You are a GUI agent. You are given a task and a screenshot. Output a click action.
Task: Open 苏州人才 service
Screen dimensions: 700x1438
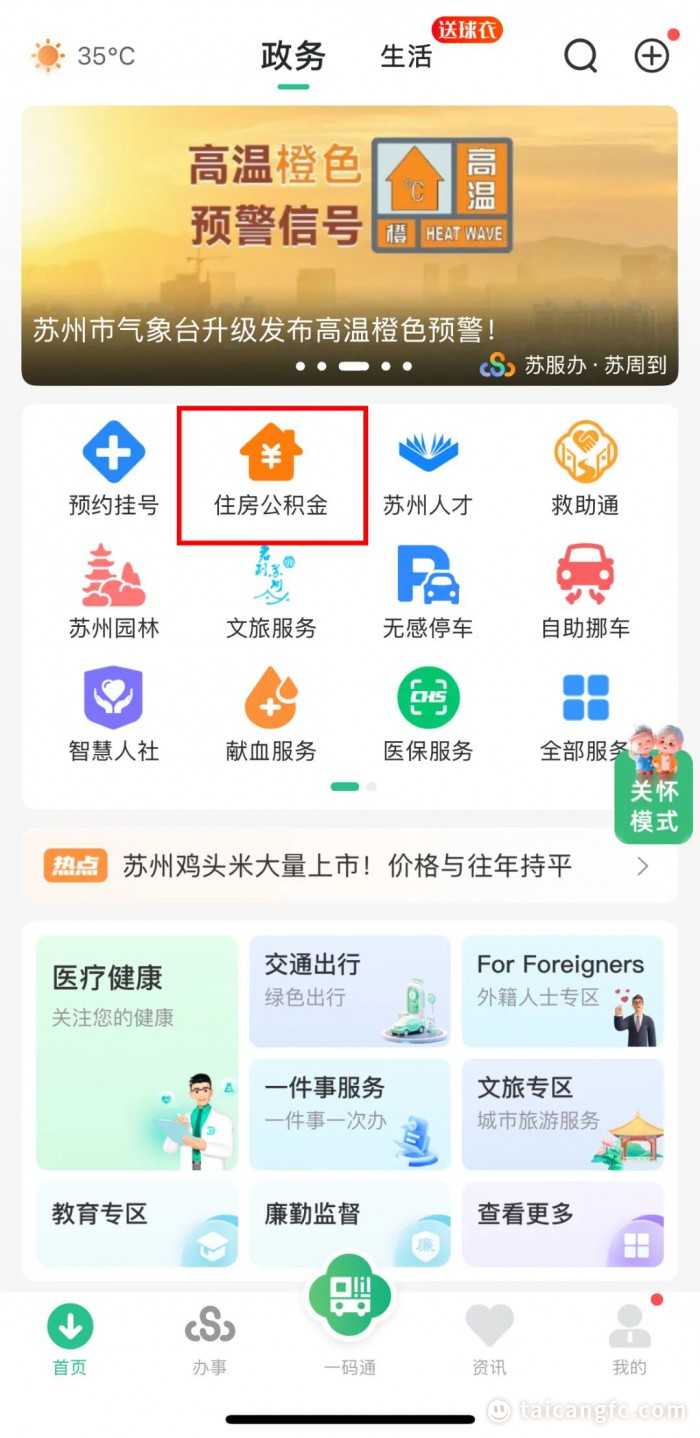428,469
